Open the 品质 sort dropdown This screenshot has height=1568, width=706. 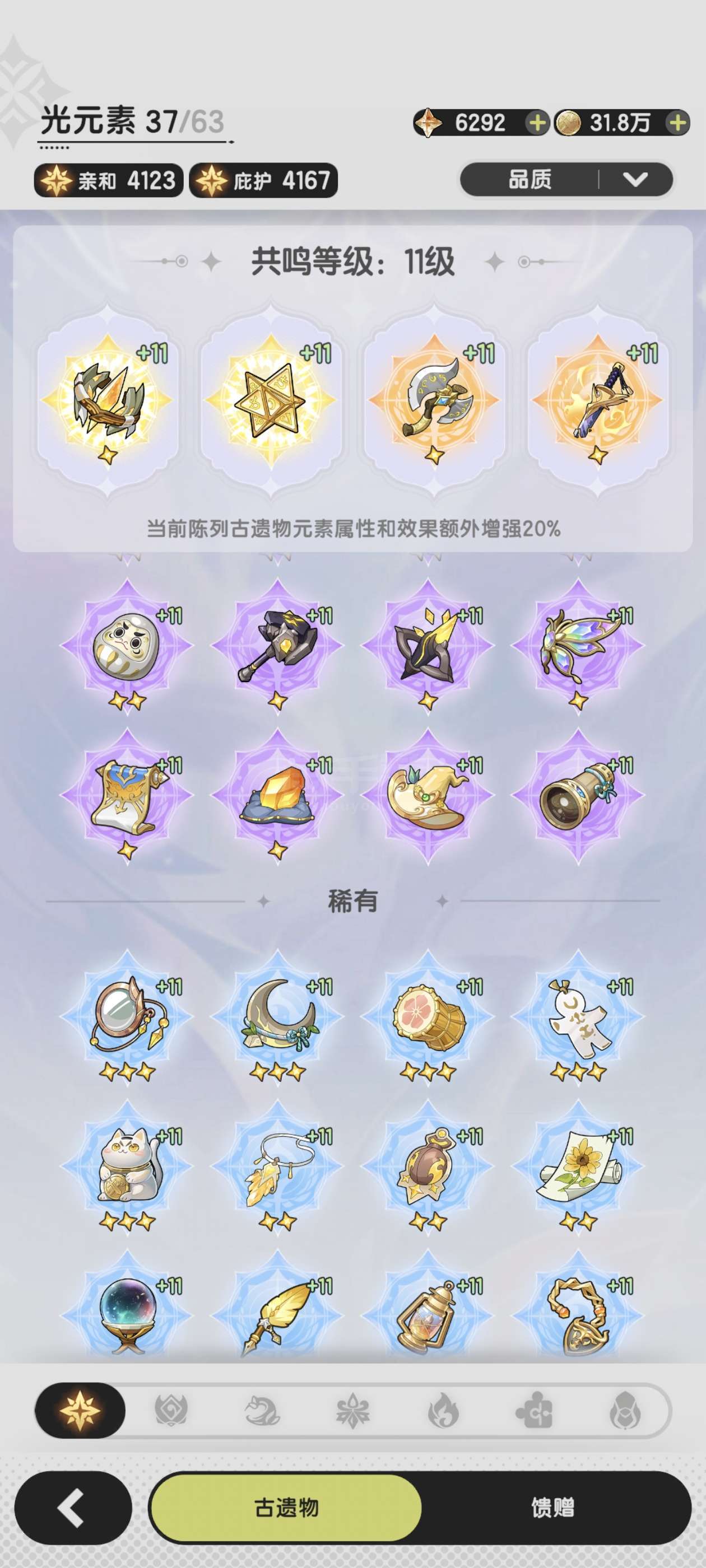pyautogui.click(x=566, y=180)
